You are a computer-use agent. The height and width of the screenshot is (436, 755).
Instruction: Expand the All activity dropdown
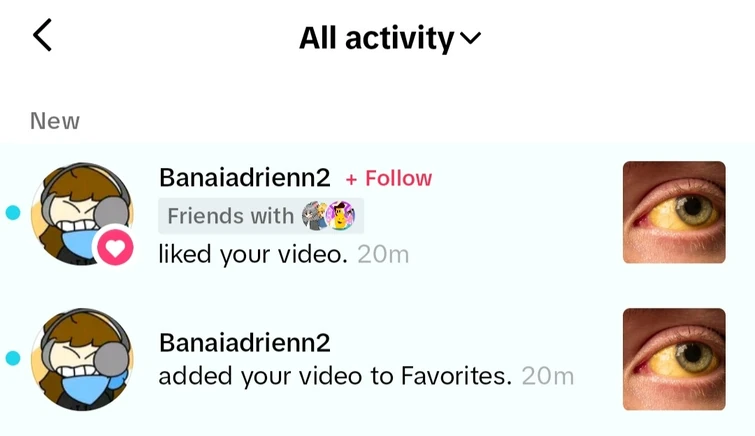[390, 39]
